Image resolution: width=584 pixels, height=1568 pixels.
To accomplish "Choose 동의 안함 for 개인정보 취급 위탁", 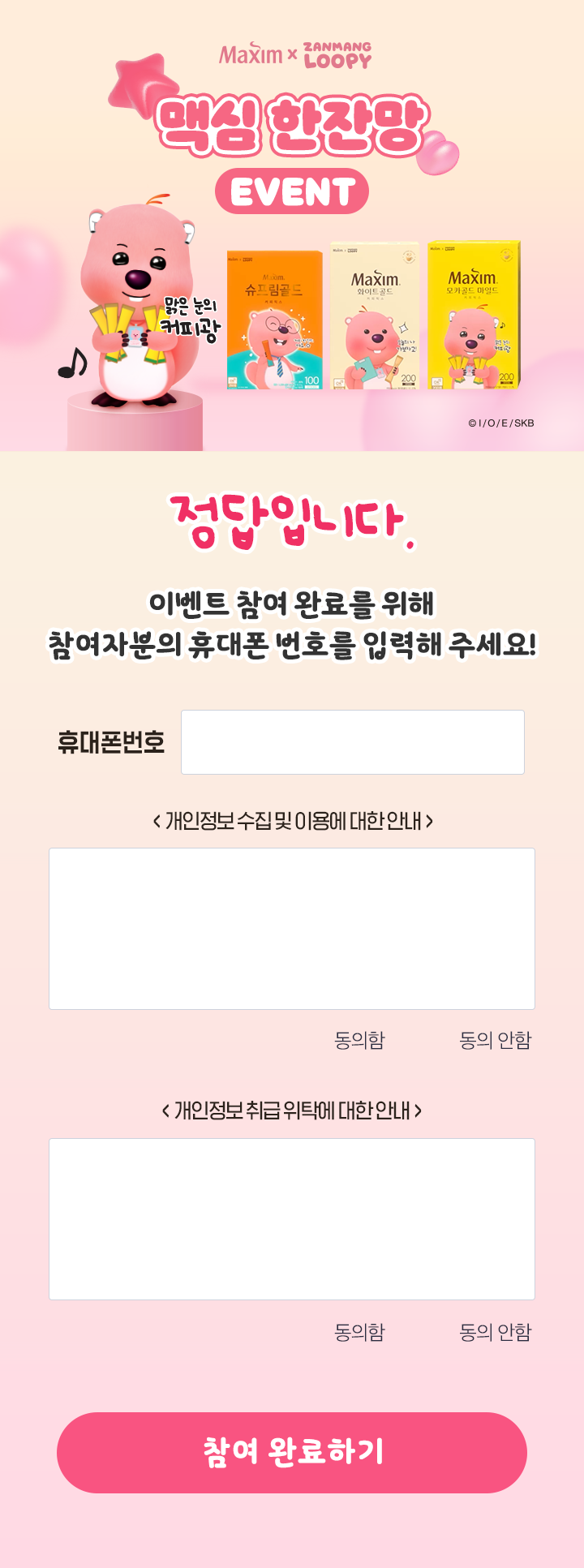I will click(x=494, y=1332).
